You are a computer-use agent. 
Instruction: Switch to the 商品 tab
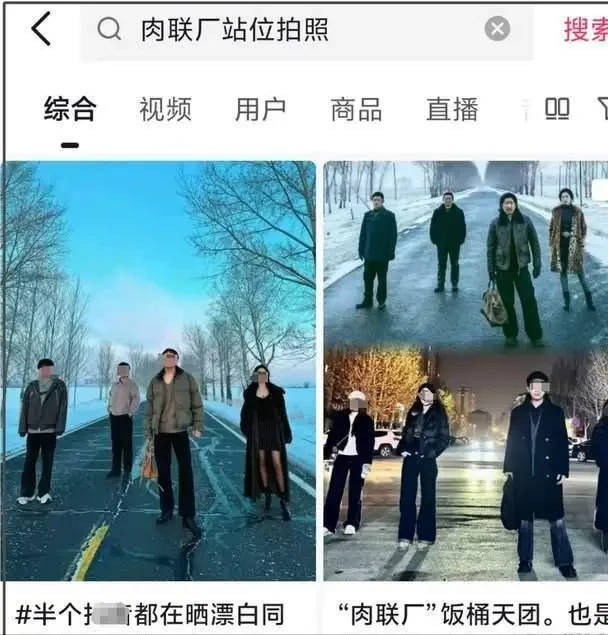356,110
